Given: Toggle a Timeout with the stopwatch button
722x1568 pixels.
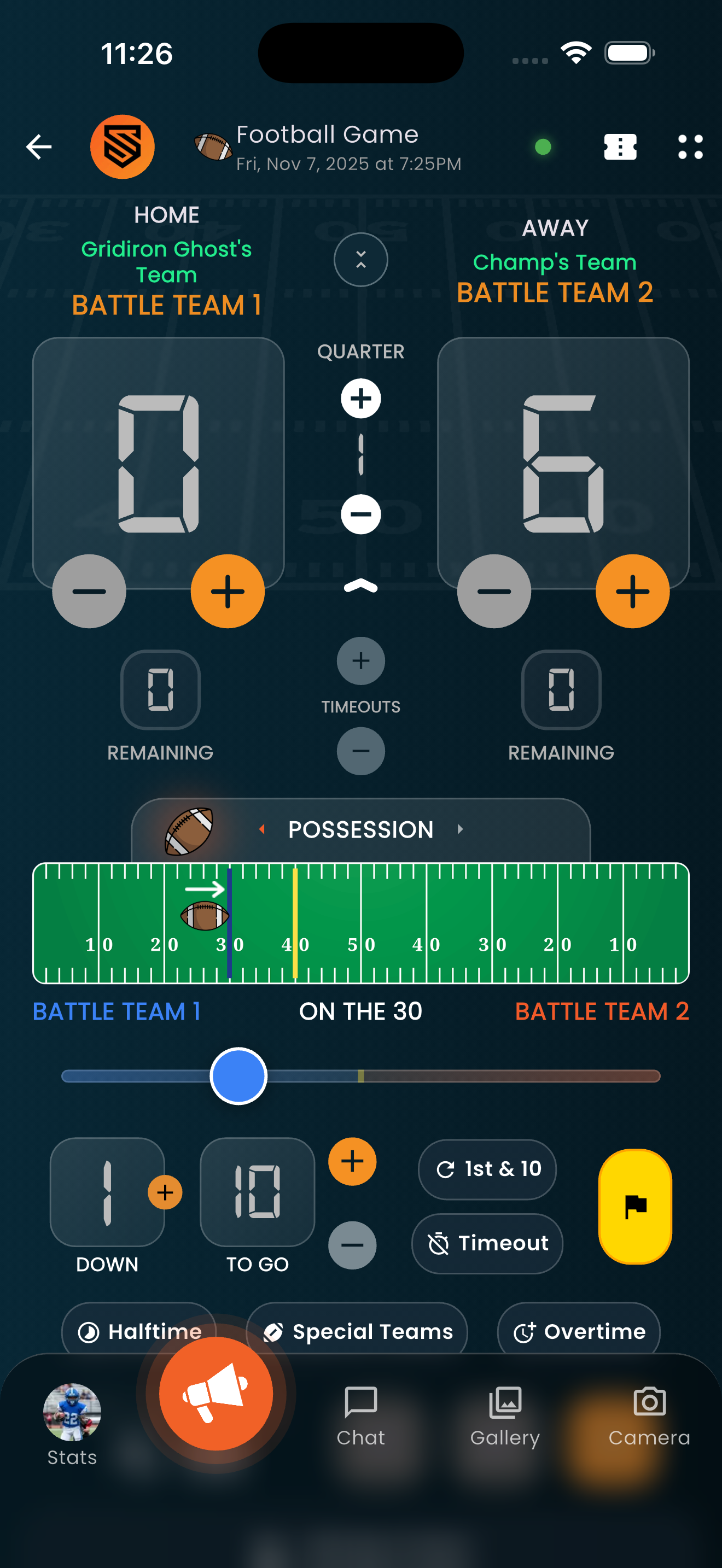Looking at the screenshot, I should [486, 1244].
